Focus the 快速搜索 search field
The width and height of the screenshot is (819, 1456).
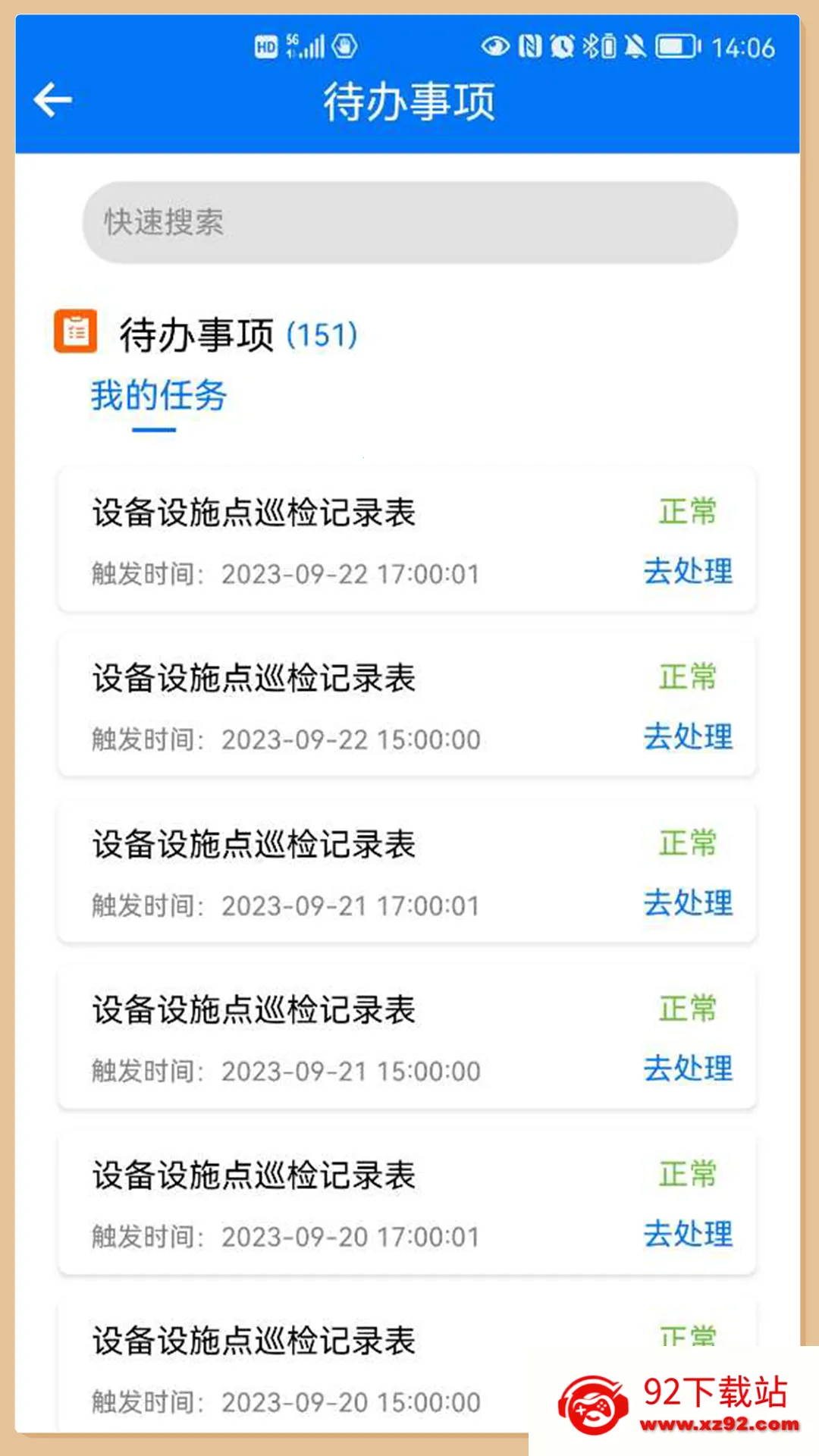pyautogui.click(x=409, y=222)
